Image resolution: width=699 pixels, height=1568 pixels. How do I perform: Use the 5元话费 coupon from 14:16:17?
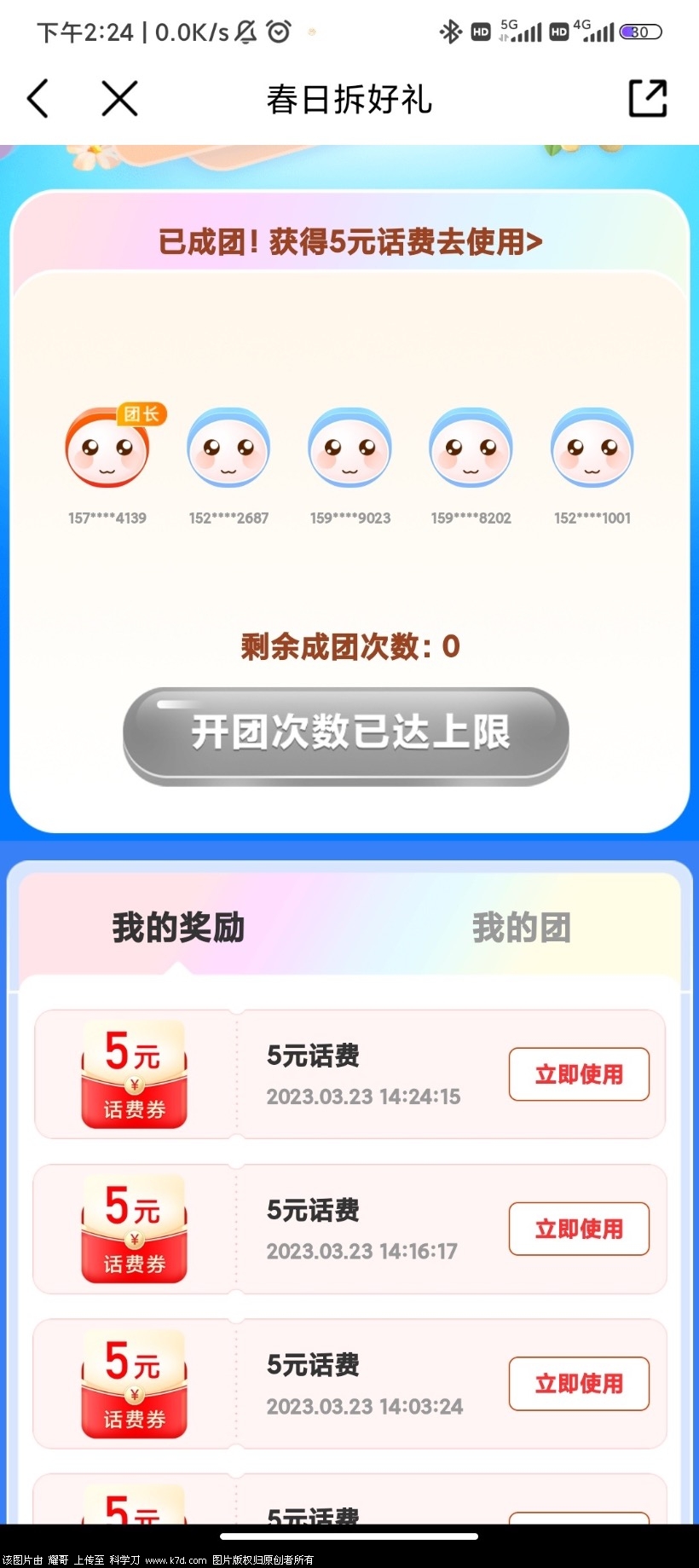[579, 1229]
